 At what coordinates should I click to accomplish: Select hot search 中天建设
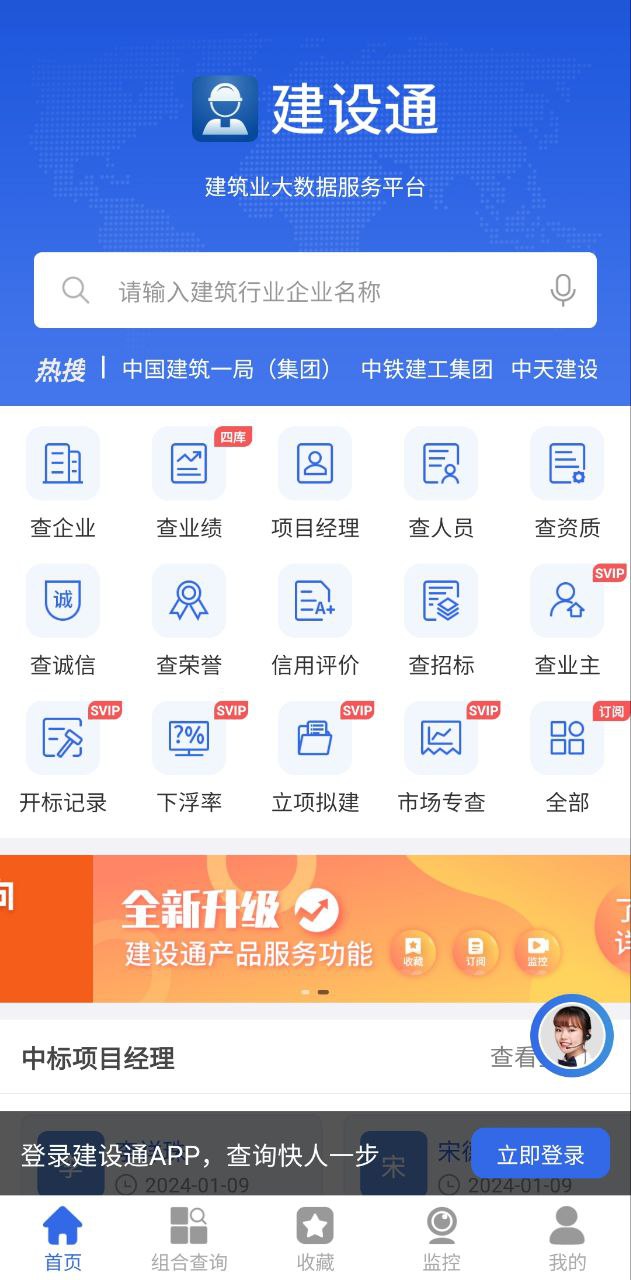pyautogui.click(x=554, y=369)
